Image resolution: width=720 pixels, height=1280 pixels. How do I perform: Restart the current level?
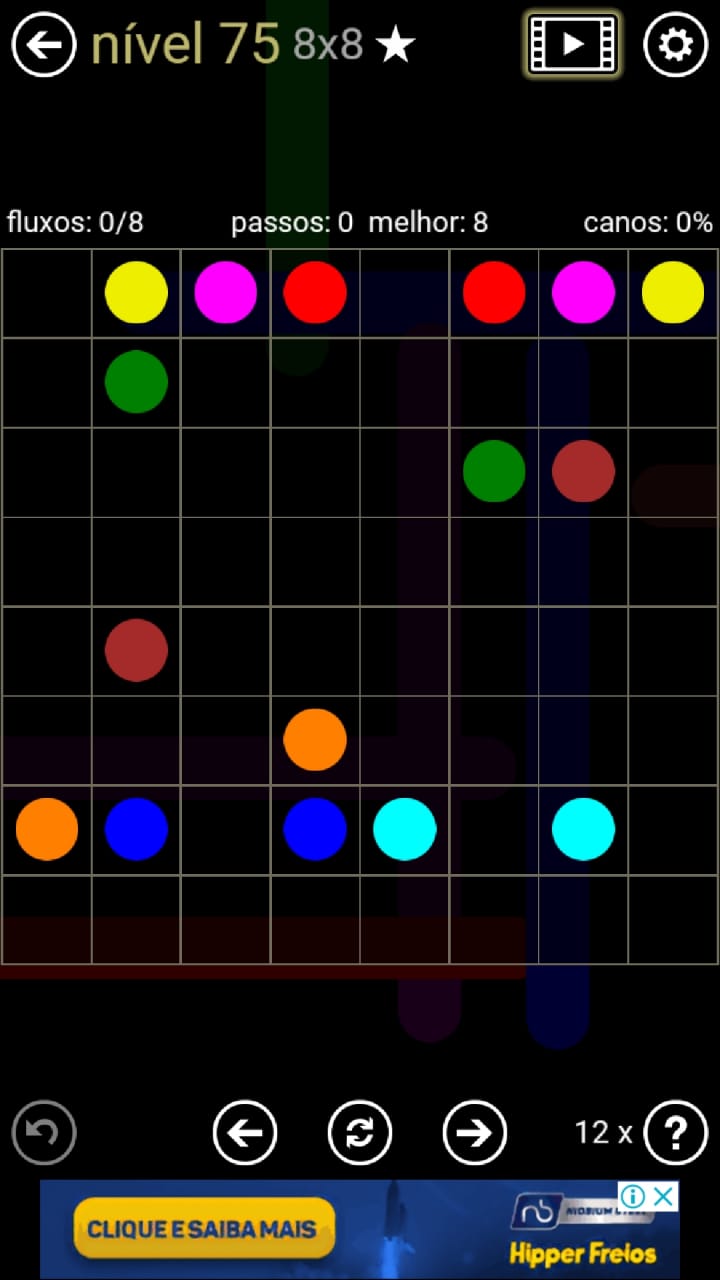coord(360,1133)
